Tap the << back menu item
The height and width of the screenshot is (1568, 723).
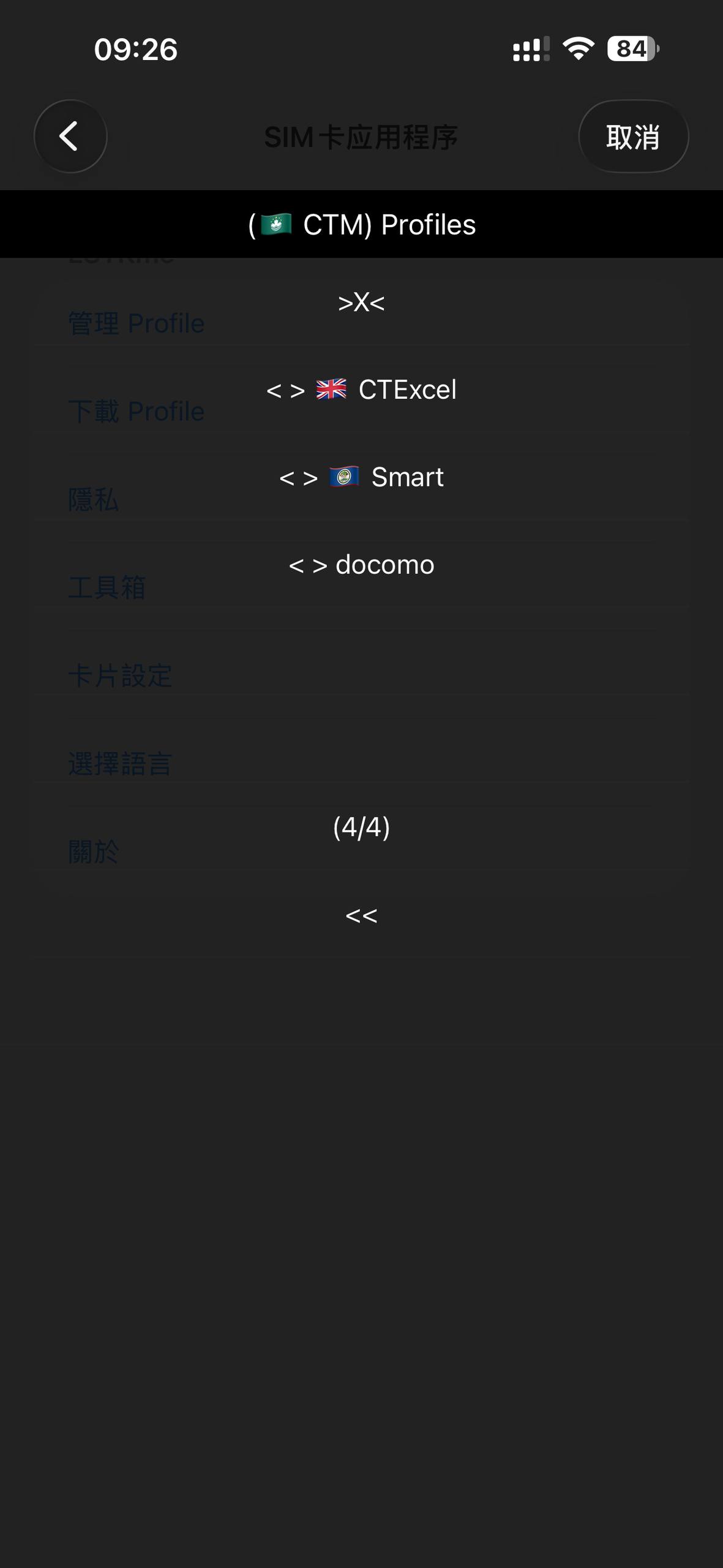tap(361, 915)
